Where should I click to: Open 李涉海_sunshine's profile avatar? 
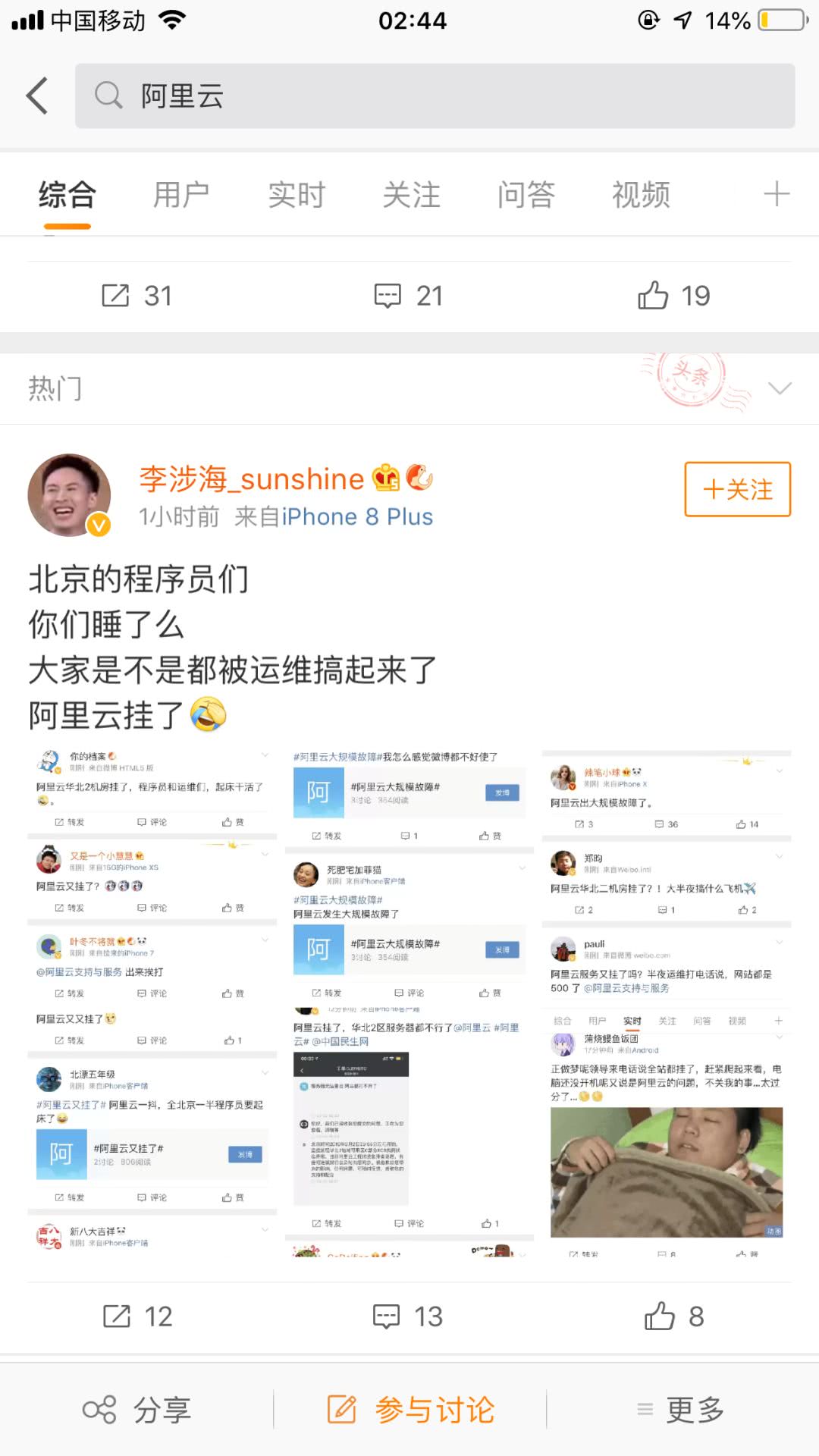70,495
